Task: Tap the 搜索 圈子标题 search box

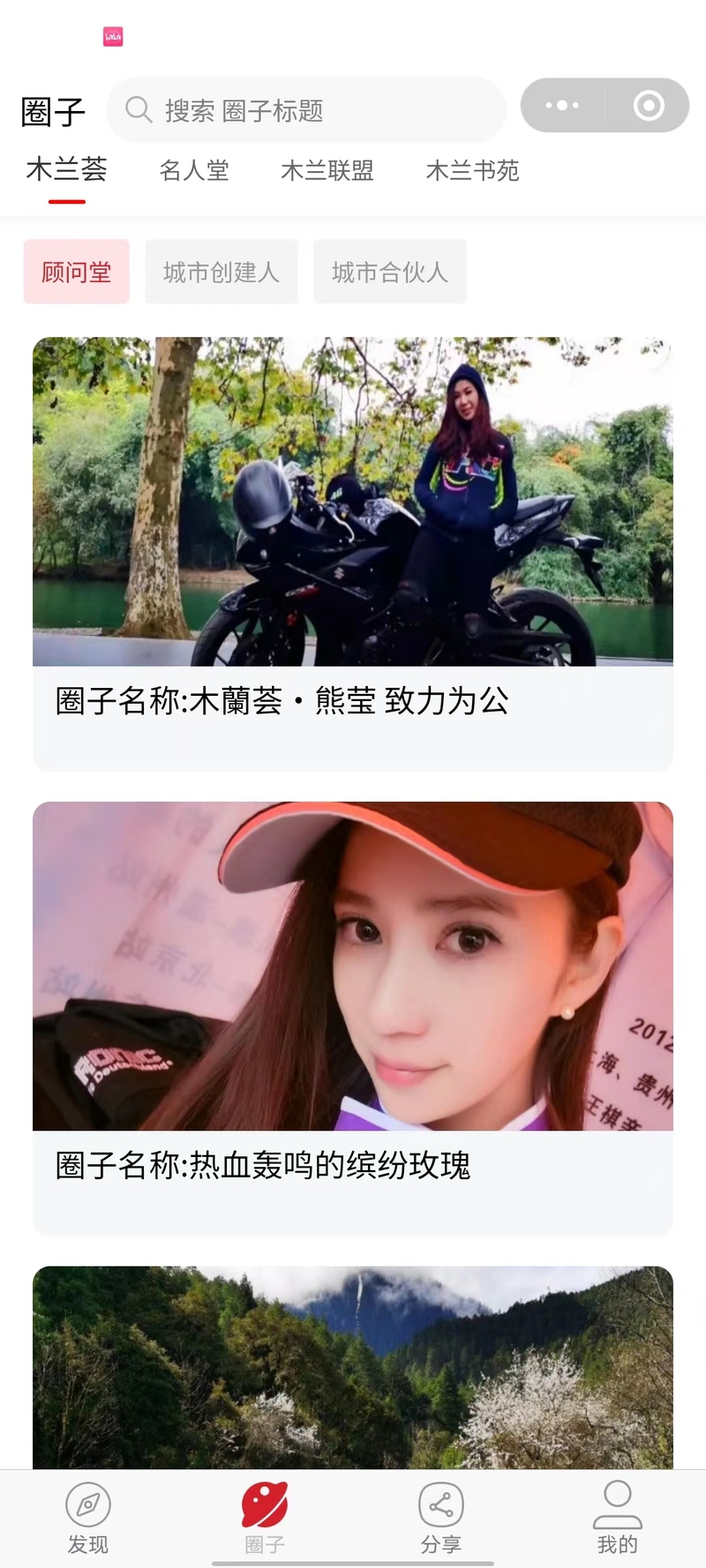Action: (305, 109)
